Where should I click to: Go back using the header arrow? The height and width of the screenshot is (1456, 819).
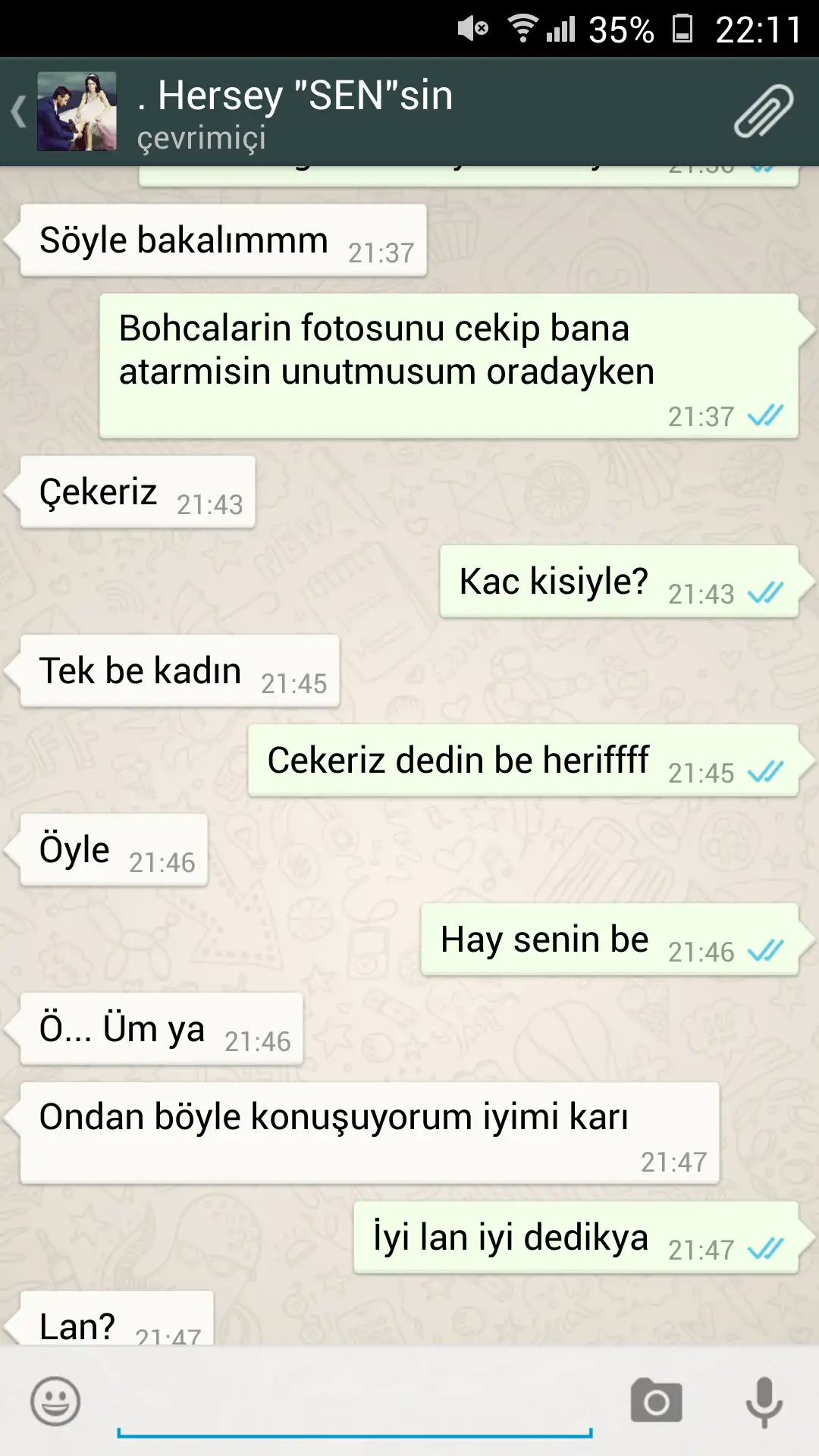[19, 112]
